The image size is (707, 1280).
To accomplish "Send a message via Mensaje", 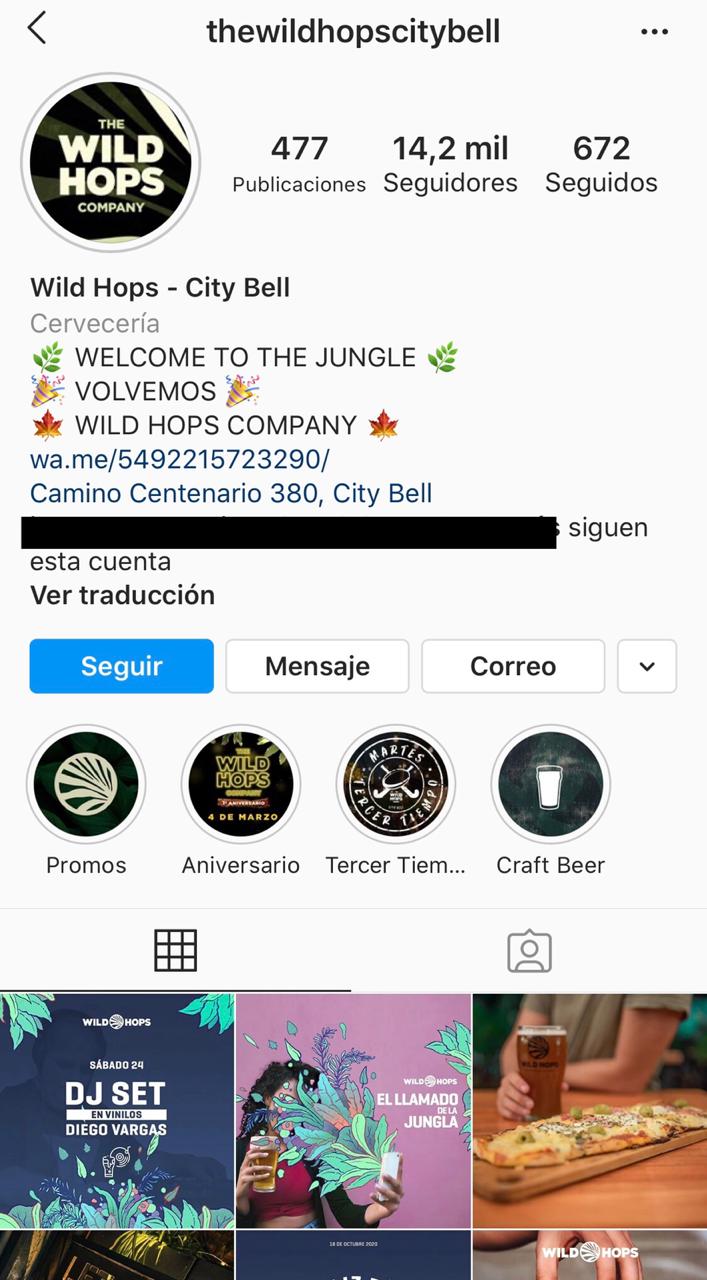I will [x=317, y=666].
